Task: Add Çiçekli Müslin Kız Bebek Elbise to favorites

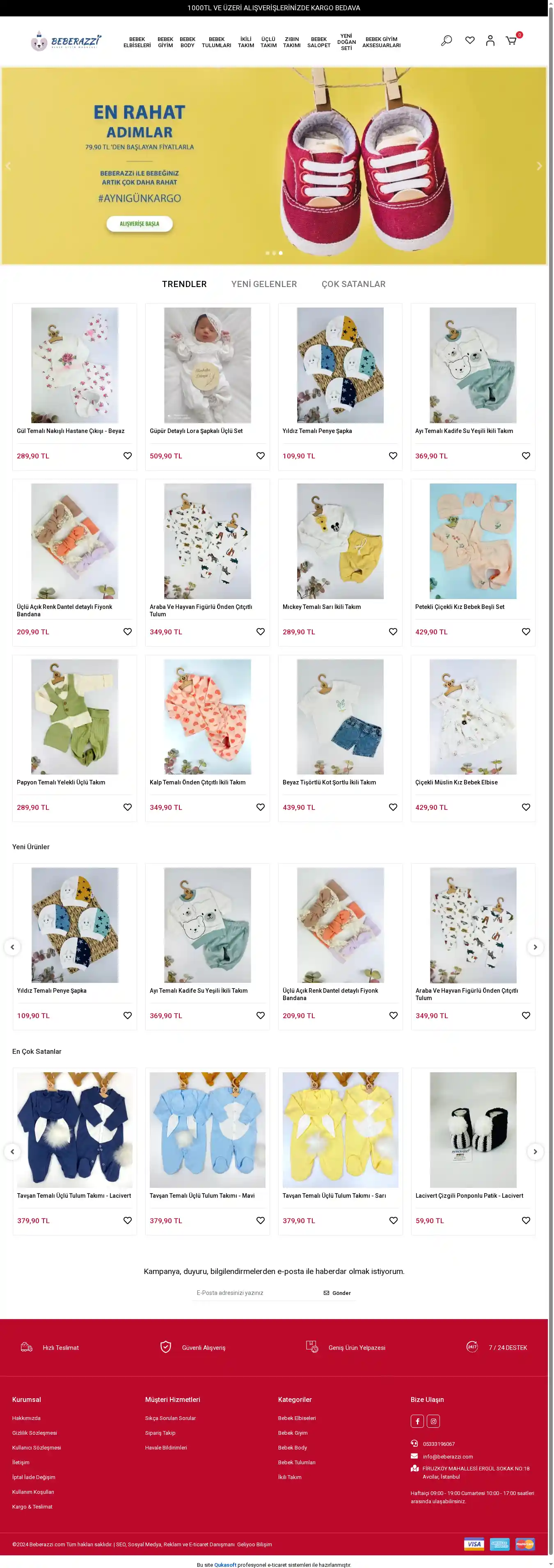Action: pos(526,807)
